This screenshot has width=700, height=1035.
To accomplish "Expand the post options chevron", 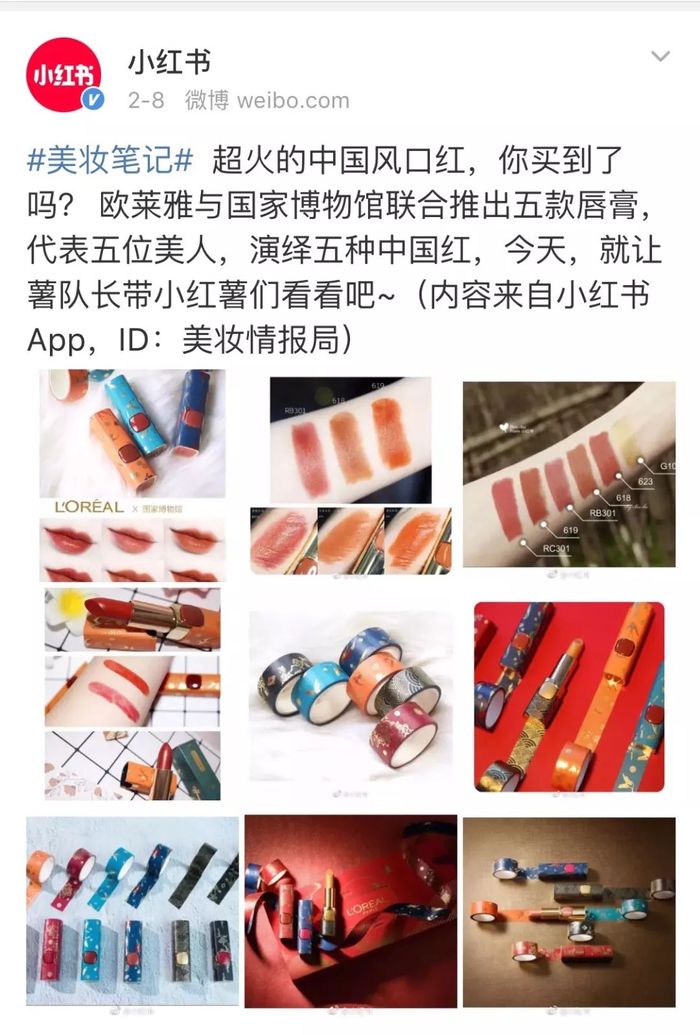I will pos(660,57).
